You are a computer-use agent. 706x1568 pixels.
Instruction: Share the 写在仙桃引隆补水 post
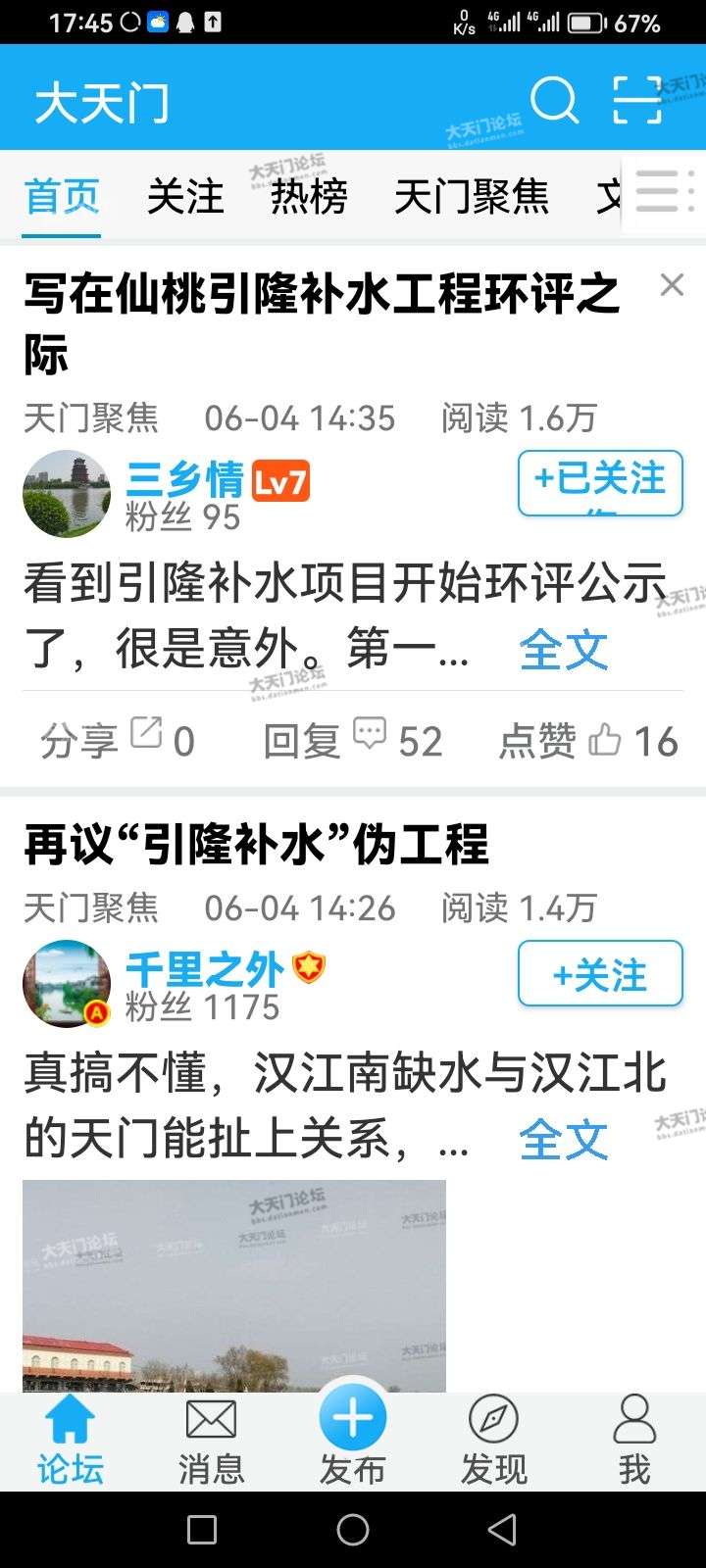tap(116, 741)
